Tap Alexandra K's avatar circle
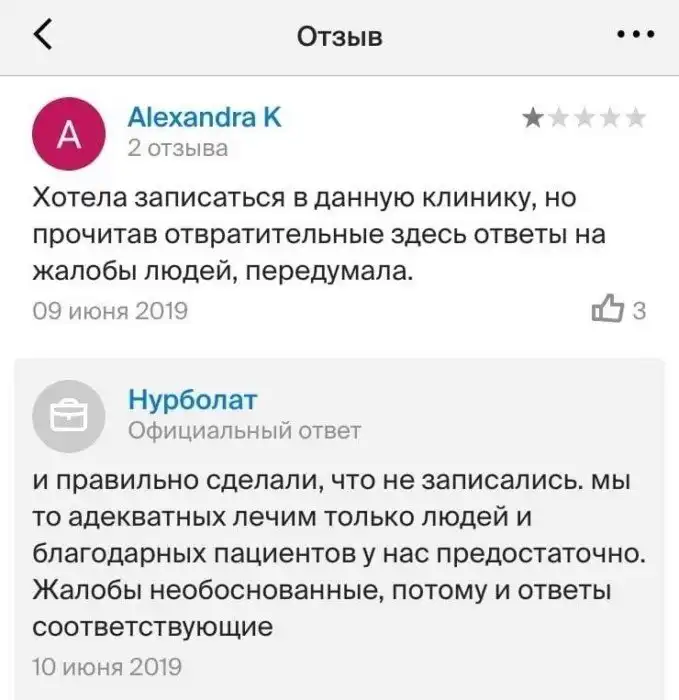This screenshot has height=700, width=679. pyautogui.click(x=69, y=135)
